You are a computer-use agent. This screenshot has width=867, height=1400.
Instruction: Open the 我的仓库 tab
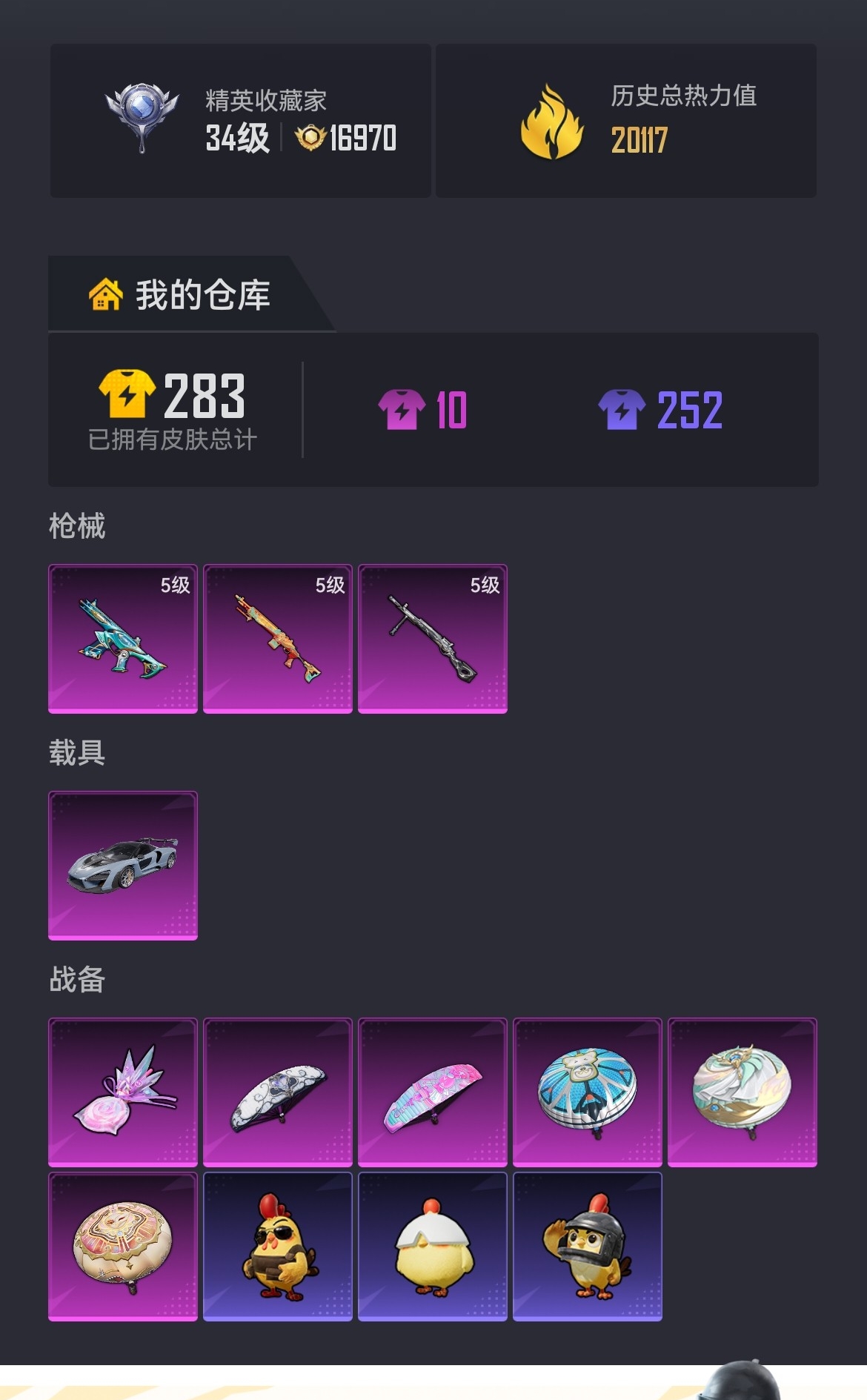pos(180,294)
